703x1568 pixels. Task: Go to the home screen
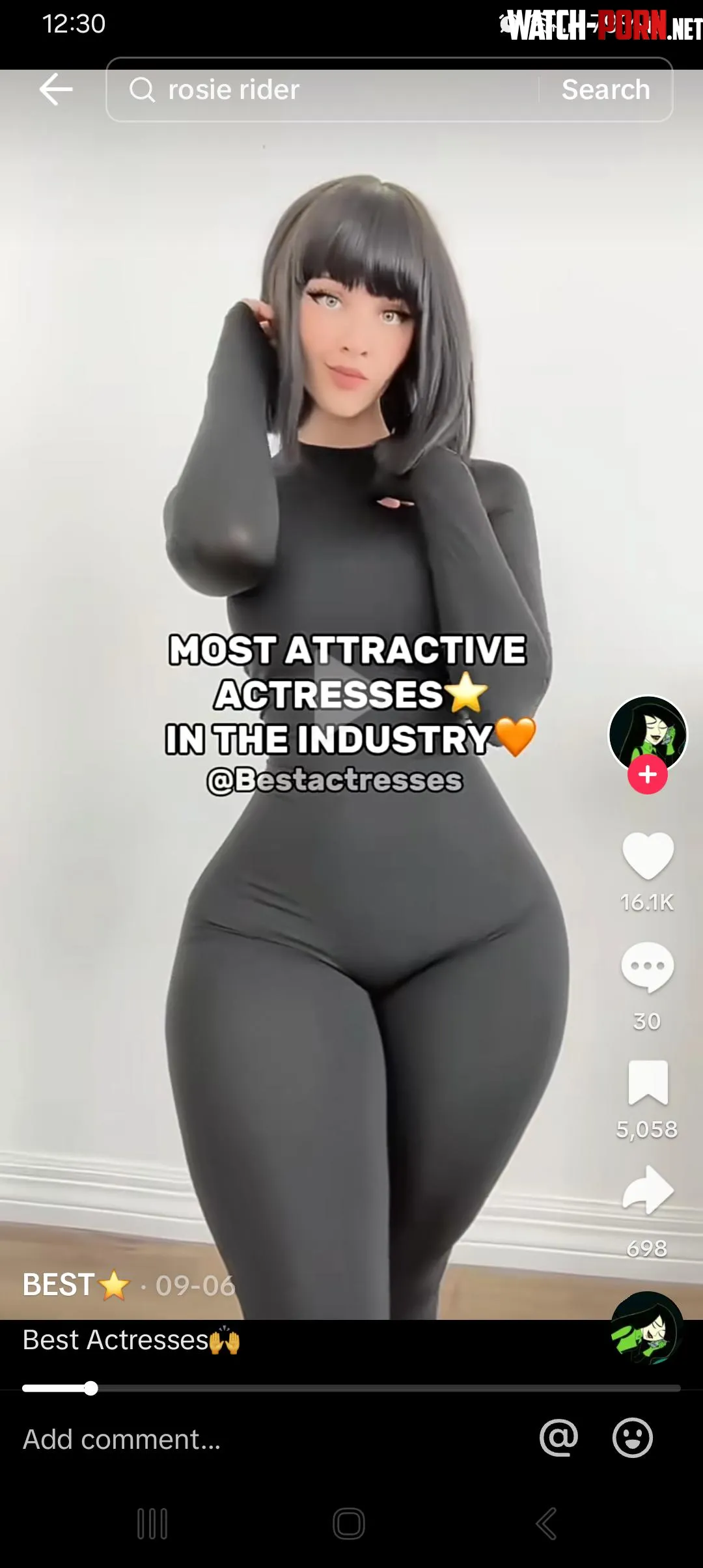(x=349, y=1524)
